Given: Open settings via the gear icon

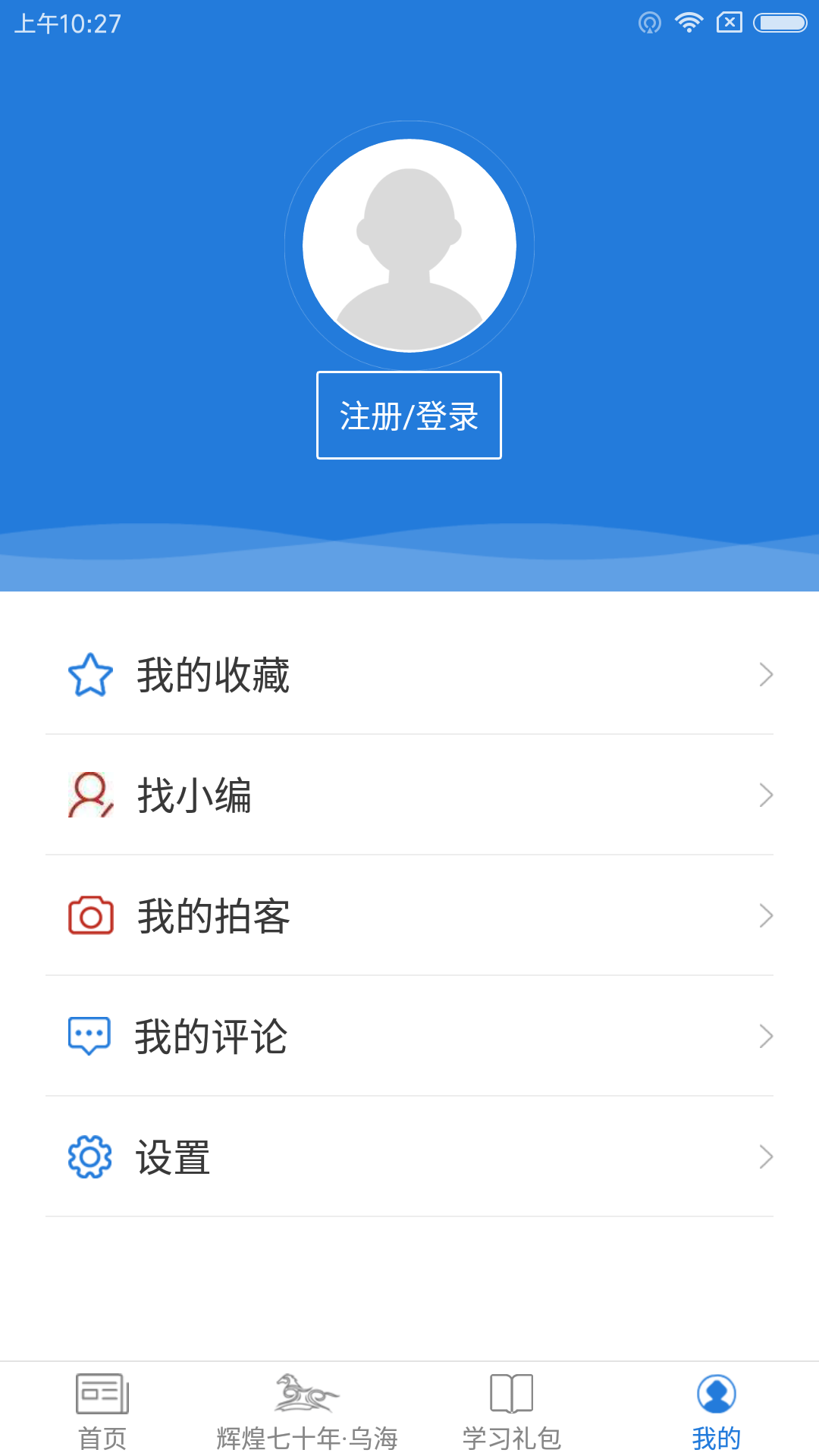Looking at the screenshot, I should click(89, 1155).
